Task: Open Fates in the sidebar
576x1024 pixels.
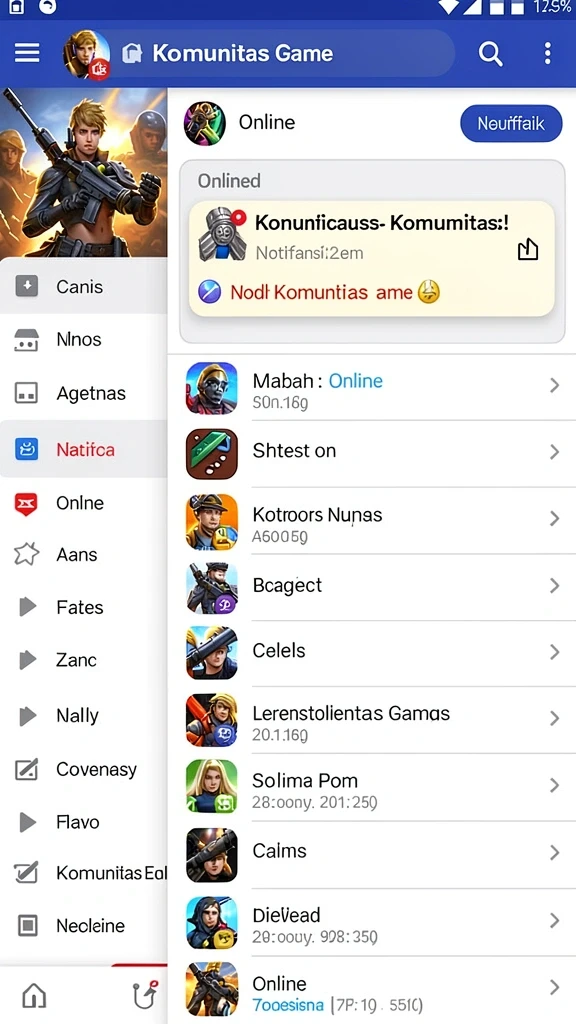Action: (x=84, y=607)
